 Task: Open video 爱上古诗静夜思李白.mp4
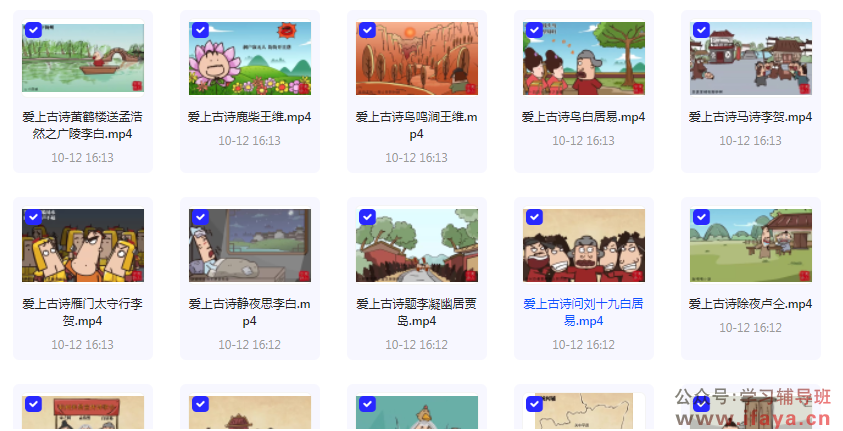[250, 245]
